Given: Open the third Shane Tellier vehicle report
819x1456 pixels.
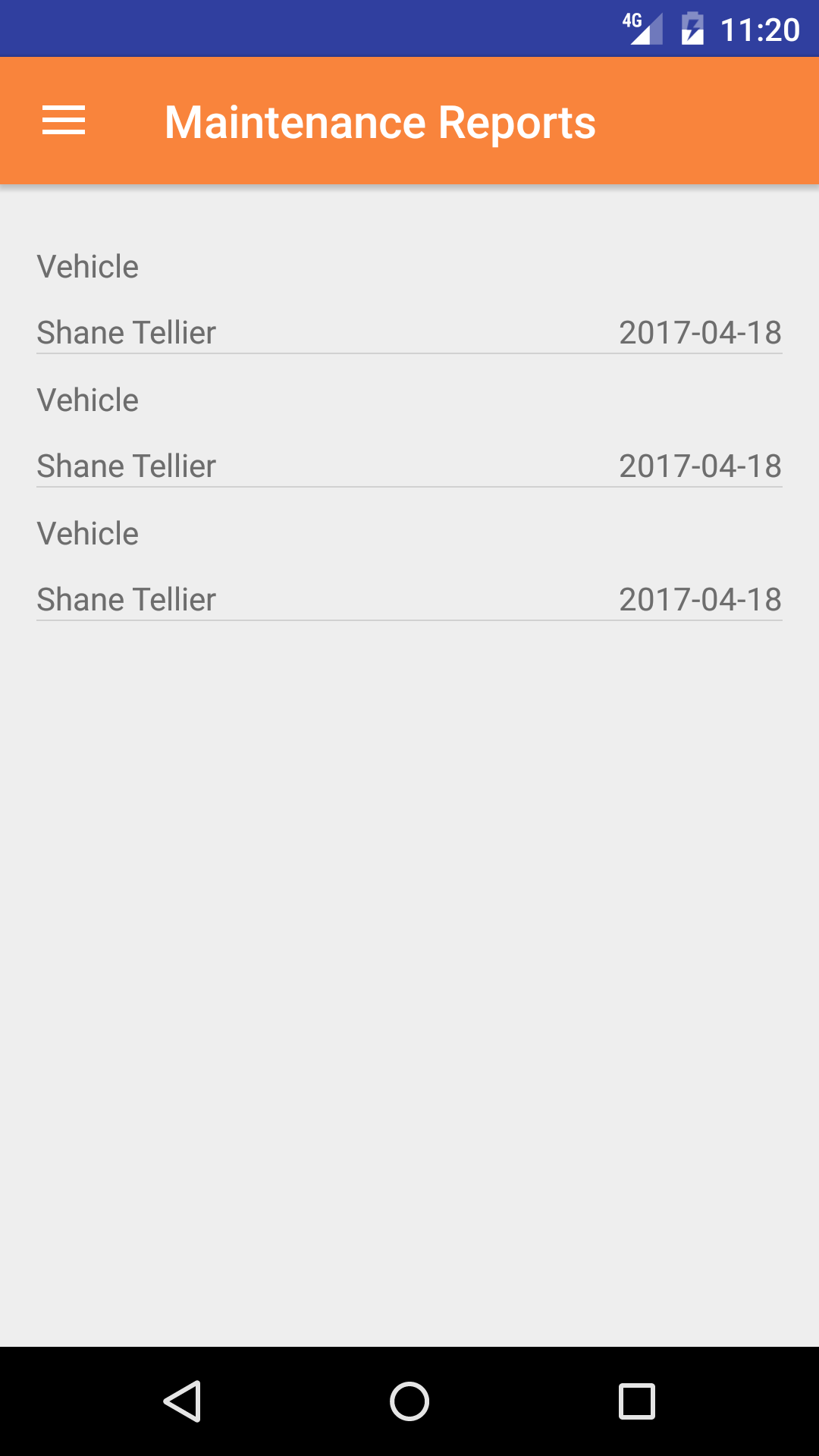Looking at the screenshot, I should pos(409,567).
